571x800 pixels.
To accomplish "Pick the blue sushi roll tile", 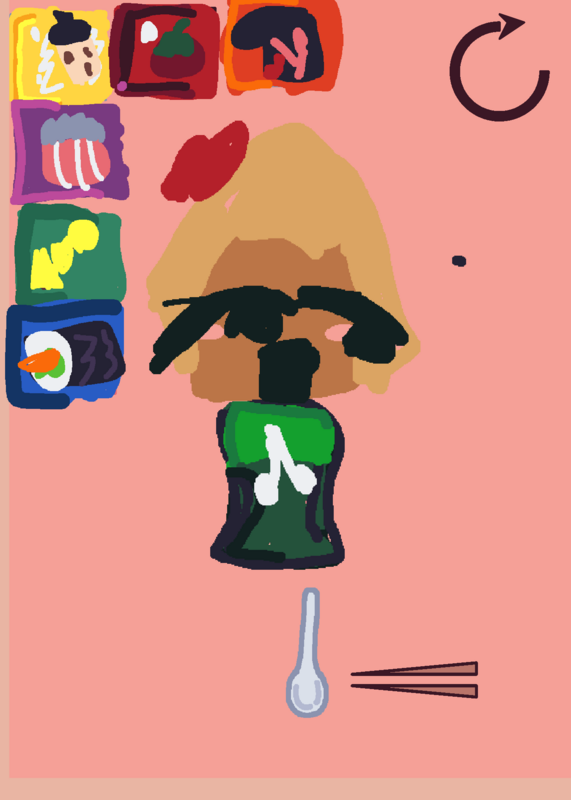I will (65, 354).
